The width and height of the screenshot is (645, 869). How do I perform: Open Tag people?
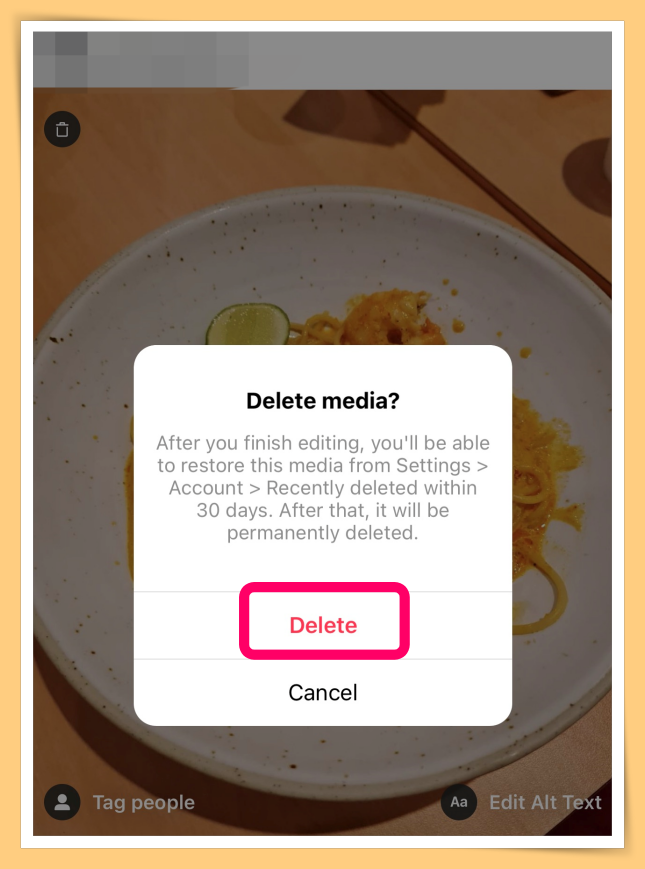click(x=120, y=802)
